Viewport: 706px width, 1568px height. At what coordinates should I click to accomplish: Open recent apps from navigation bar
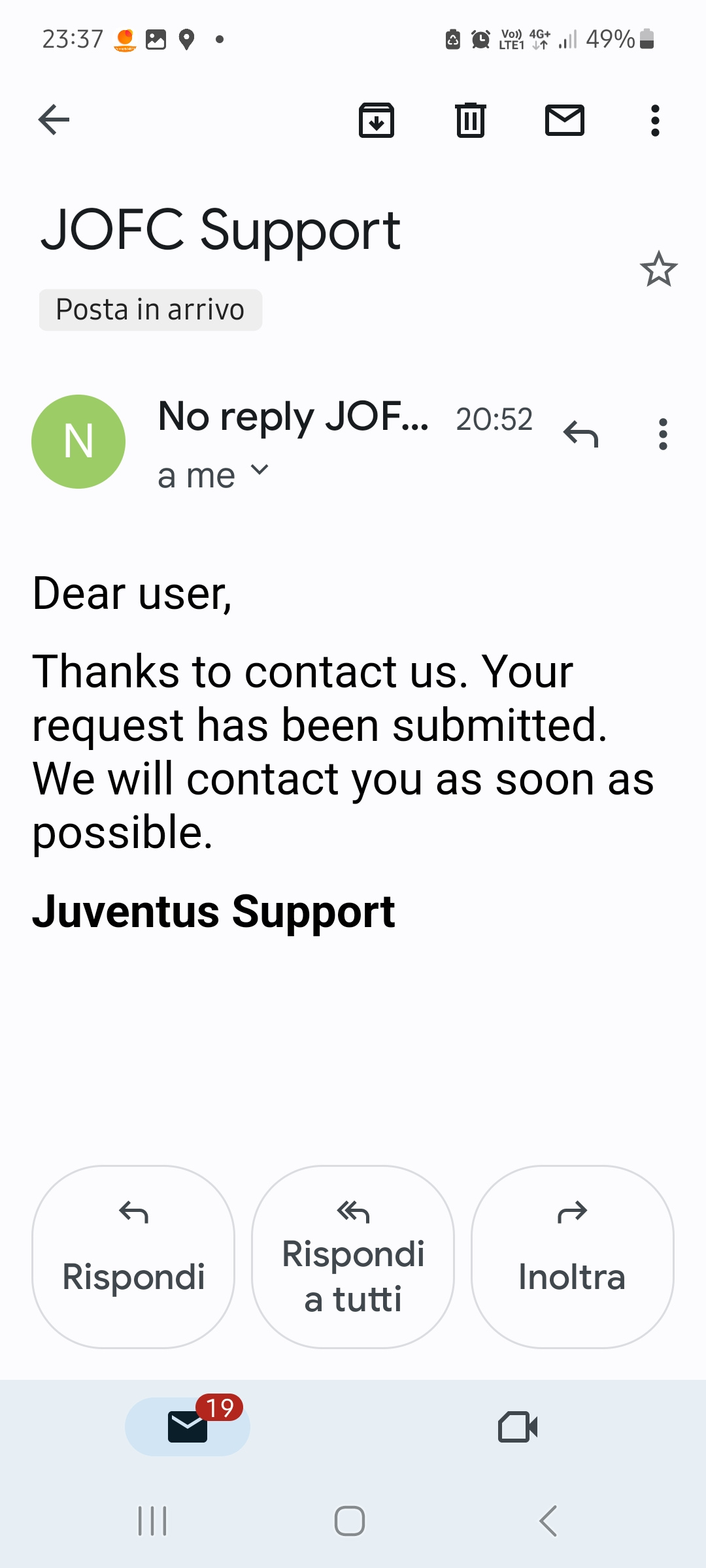[x=152, y=1521]
